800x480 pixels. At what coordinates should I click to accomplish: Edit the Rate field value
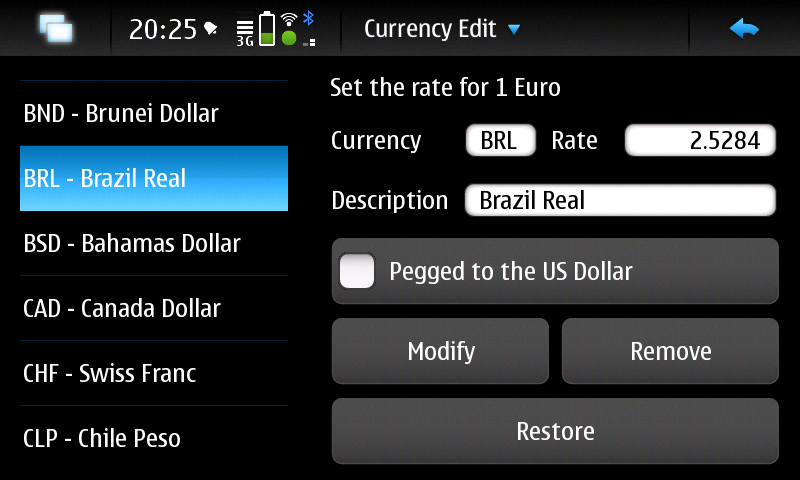pos(700,141)
